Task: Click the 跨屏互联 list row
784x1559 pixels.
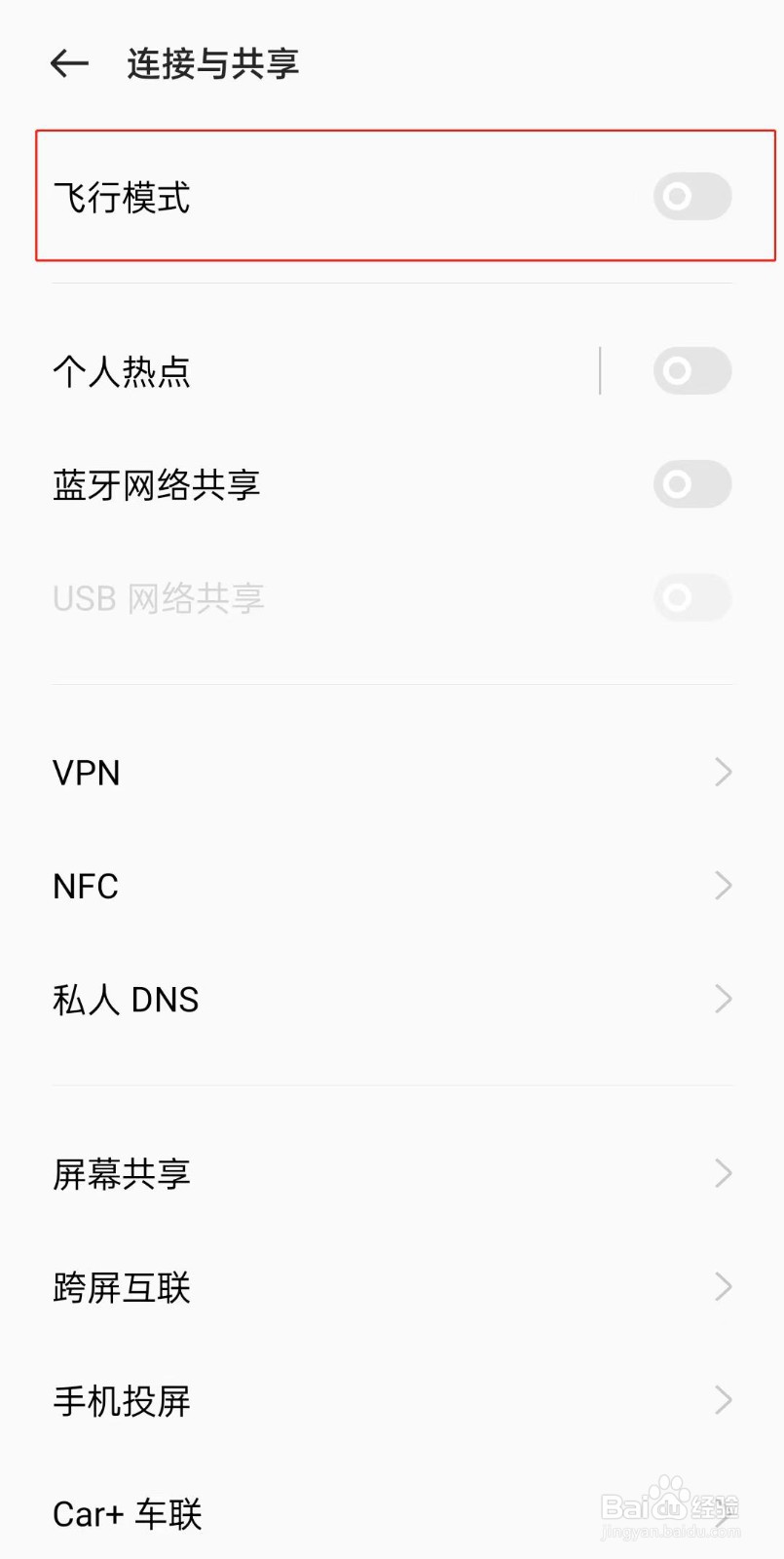Action: click(x=390, y=1286)
